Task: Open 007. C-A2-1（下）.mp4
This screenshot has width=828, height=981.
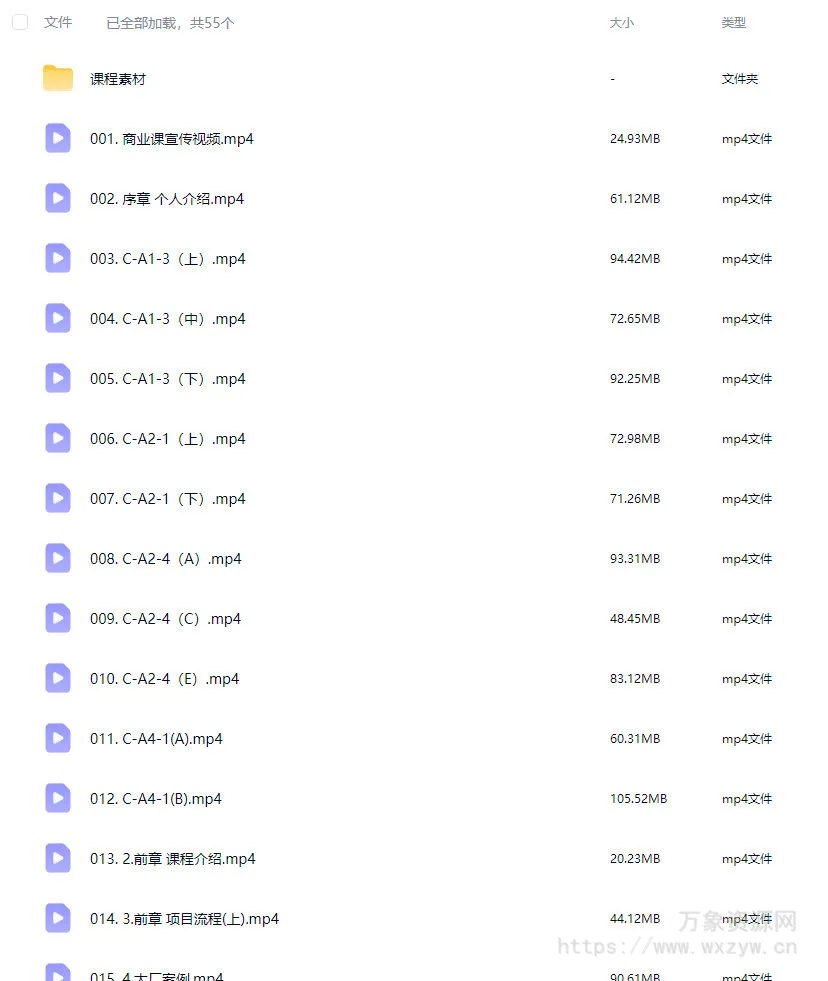Action: 167,499
